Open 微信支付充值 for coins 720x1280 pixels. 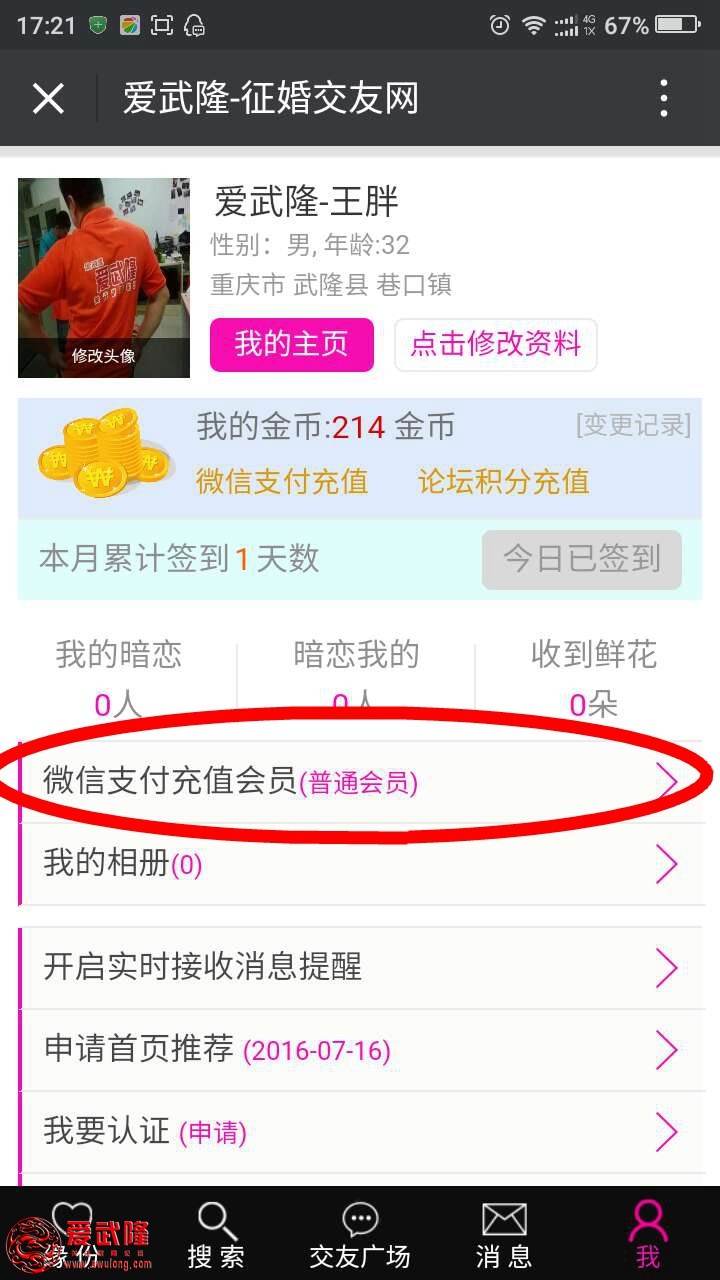click(x=282, y=481)
